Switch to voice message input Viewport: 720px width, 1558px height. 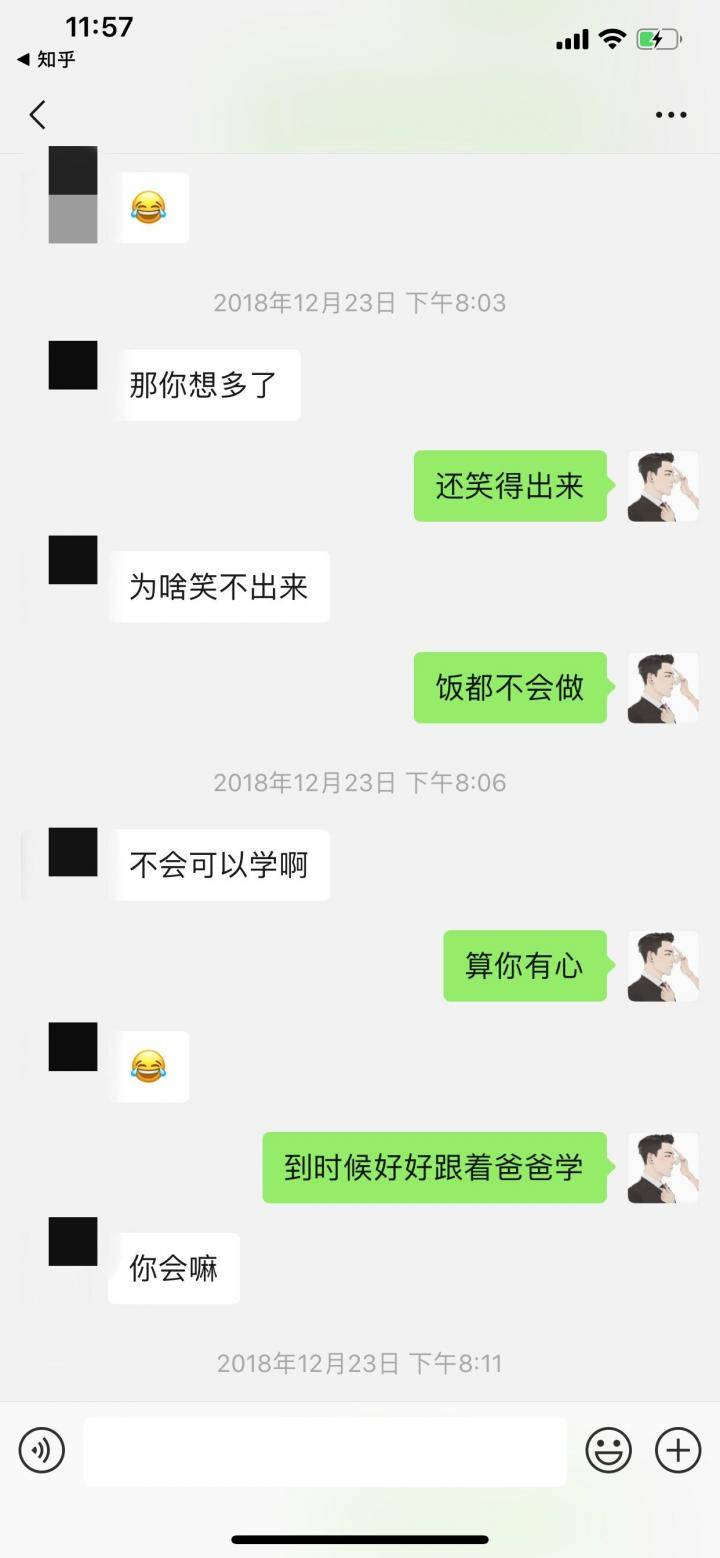click(x=42, y=1450)
